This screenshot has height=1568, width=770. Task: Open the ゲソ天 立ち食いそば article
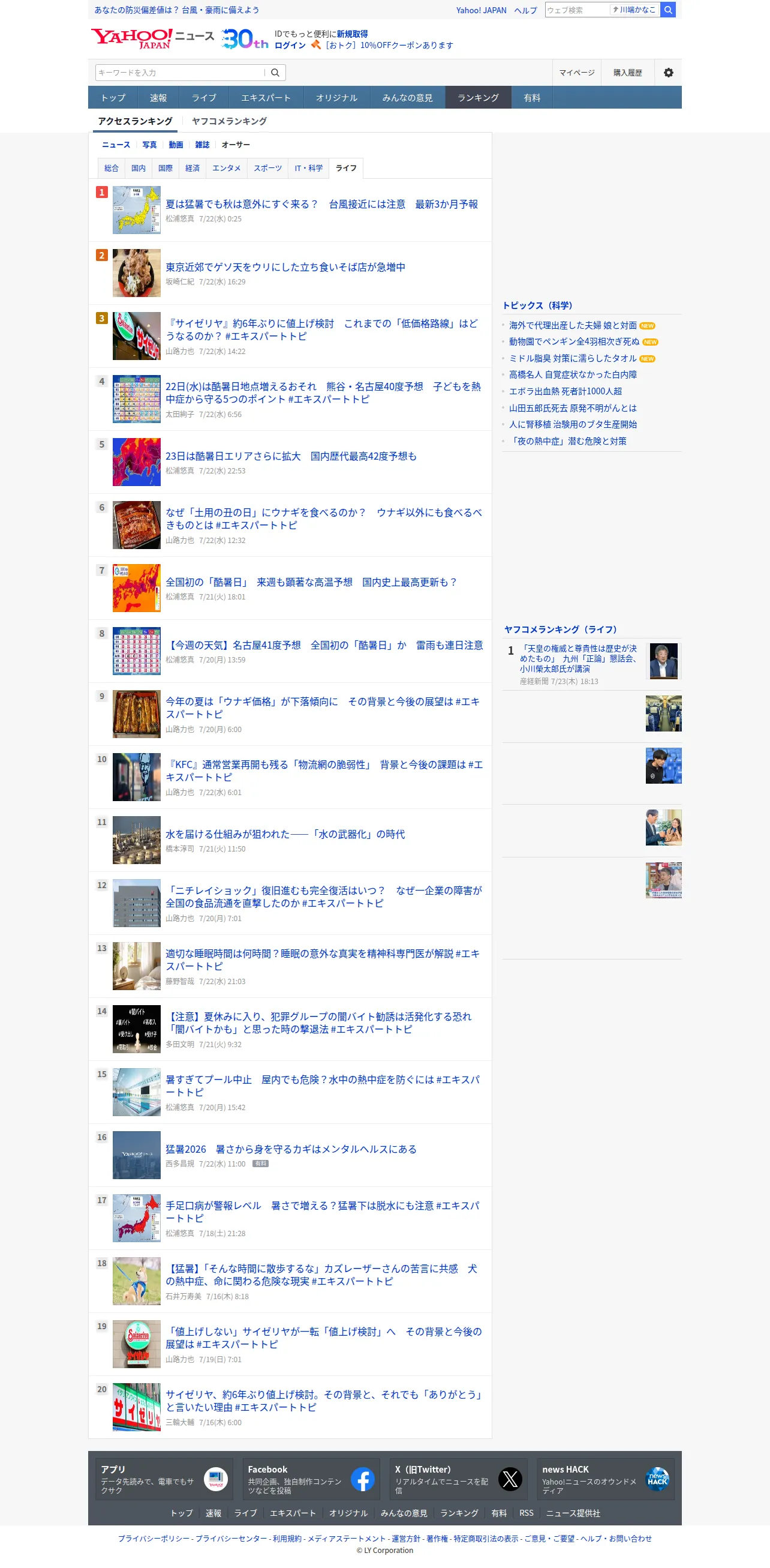click(285, 266)
